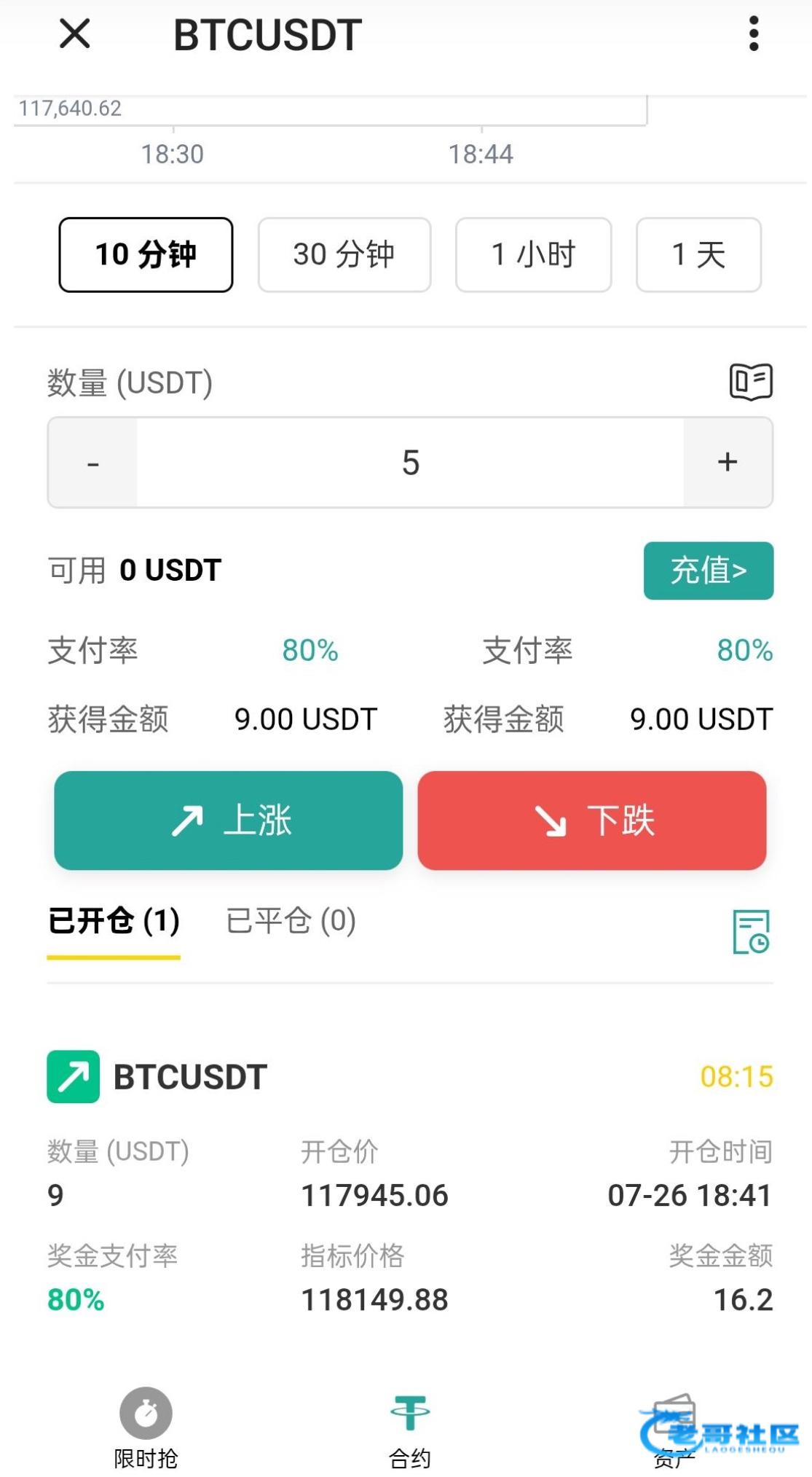Show the 已开仓 open positions tab

[x=114, y=921]
